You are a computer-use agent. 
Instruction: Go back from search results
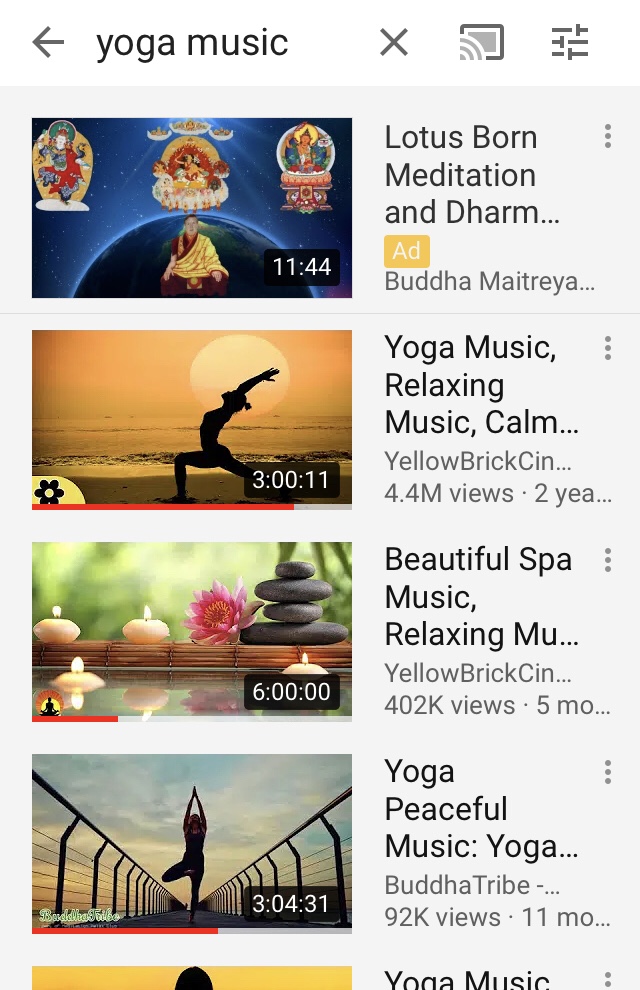(x=47, y=42)
